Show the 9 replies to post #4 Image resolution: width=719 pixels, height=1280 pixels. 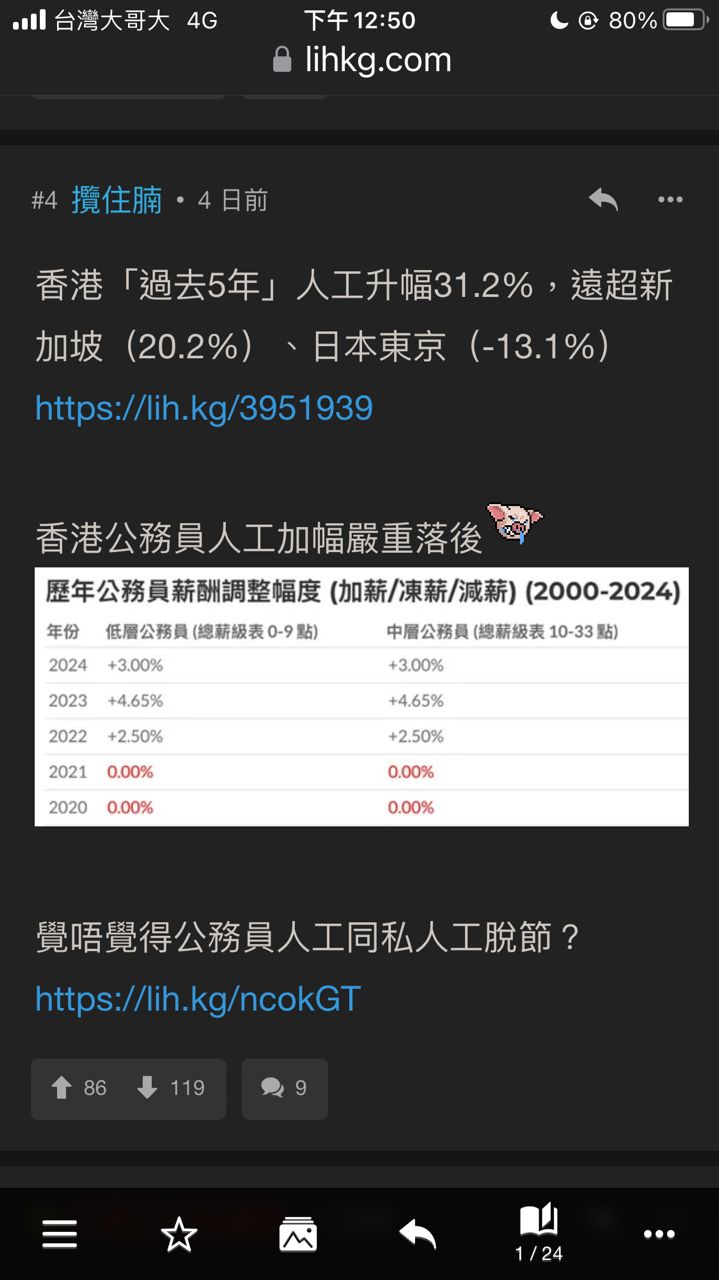[x=284, y=1088]
